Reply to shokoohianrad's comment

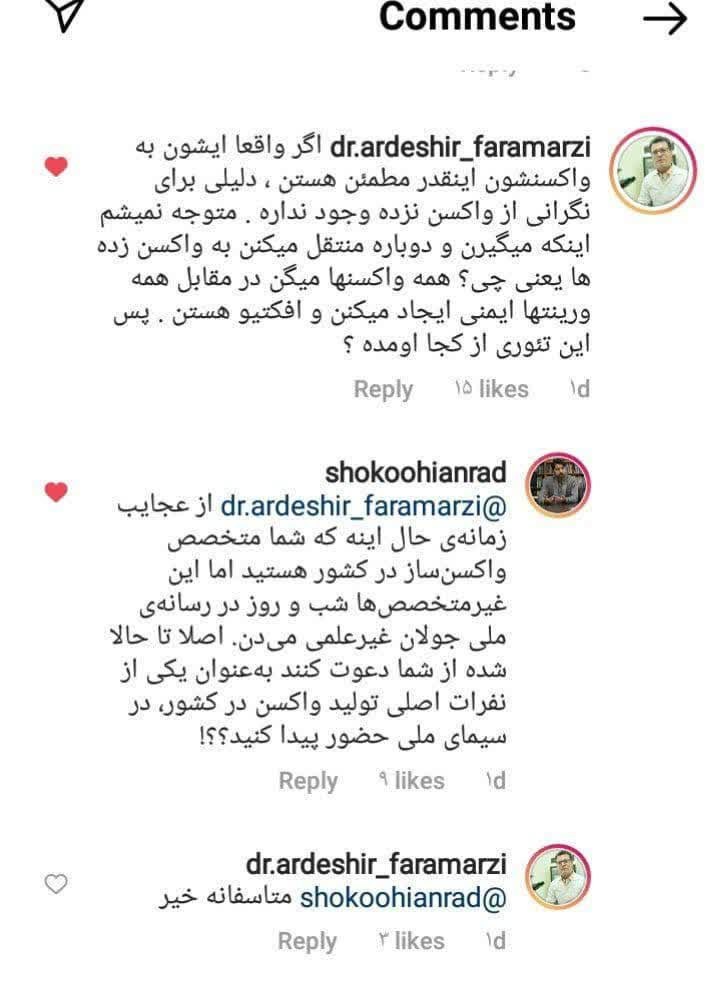point(308,781)
